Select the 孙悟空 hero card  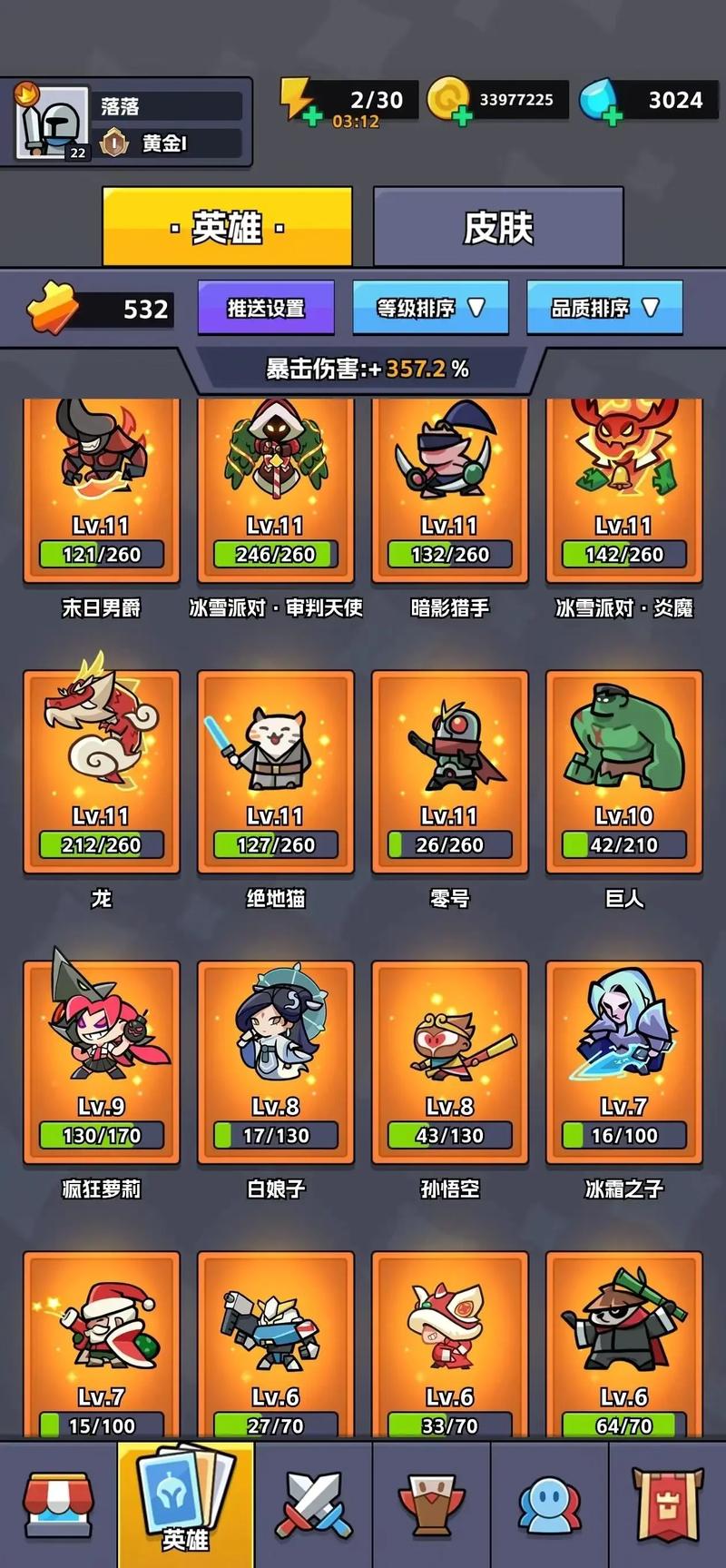pyautogui.click(x=450, y=1062)
